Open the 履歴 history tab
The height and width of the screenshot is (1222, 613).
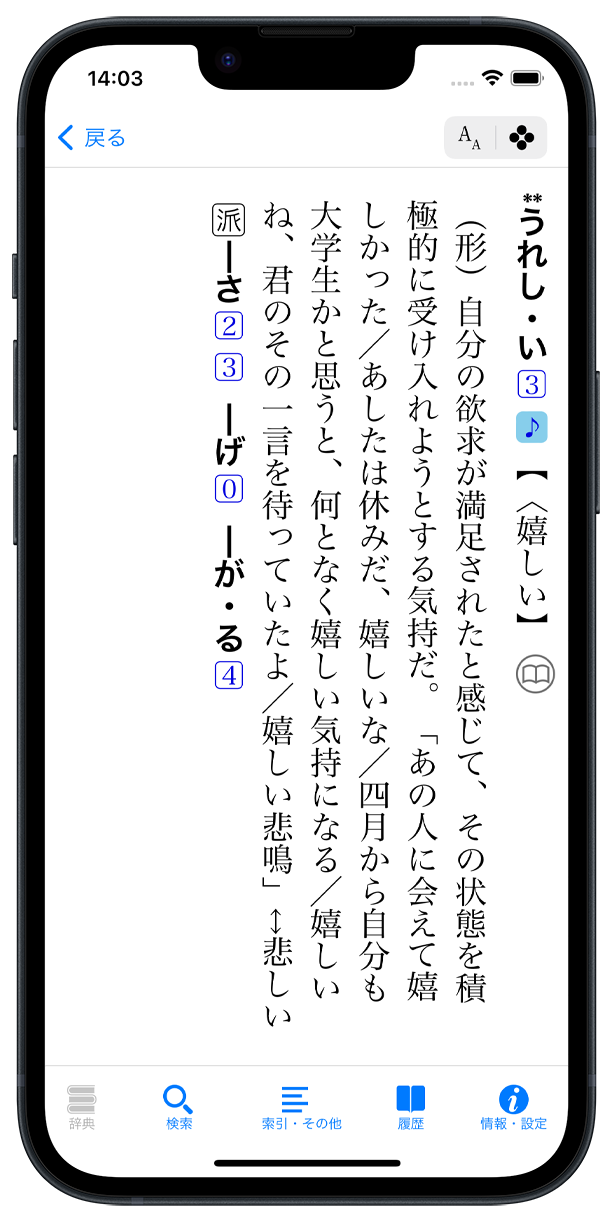pyautogui.click(x=410, y=1107)
